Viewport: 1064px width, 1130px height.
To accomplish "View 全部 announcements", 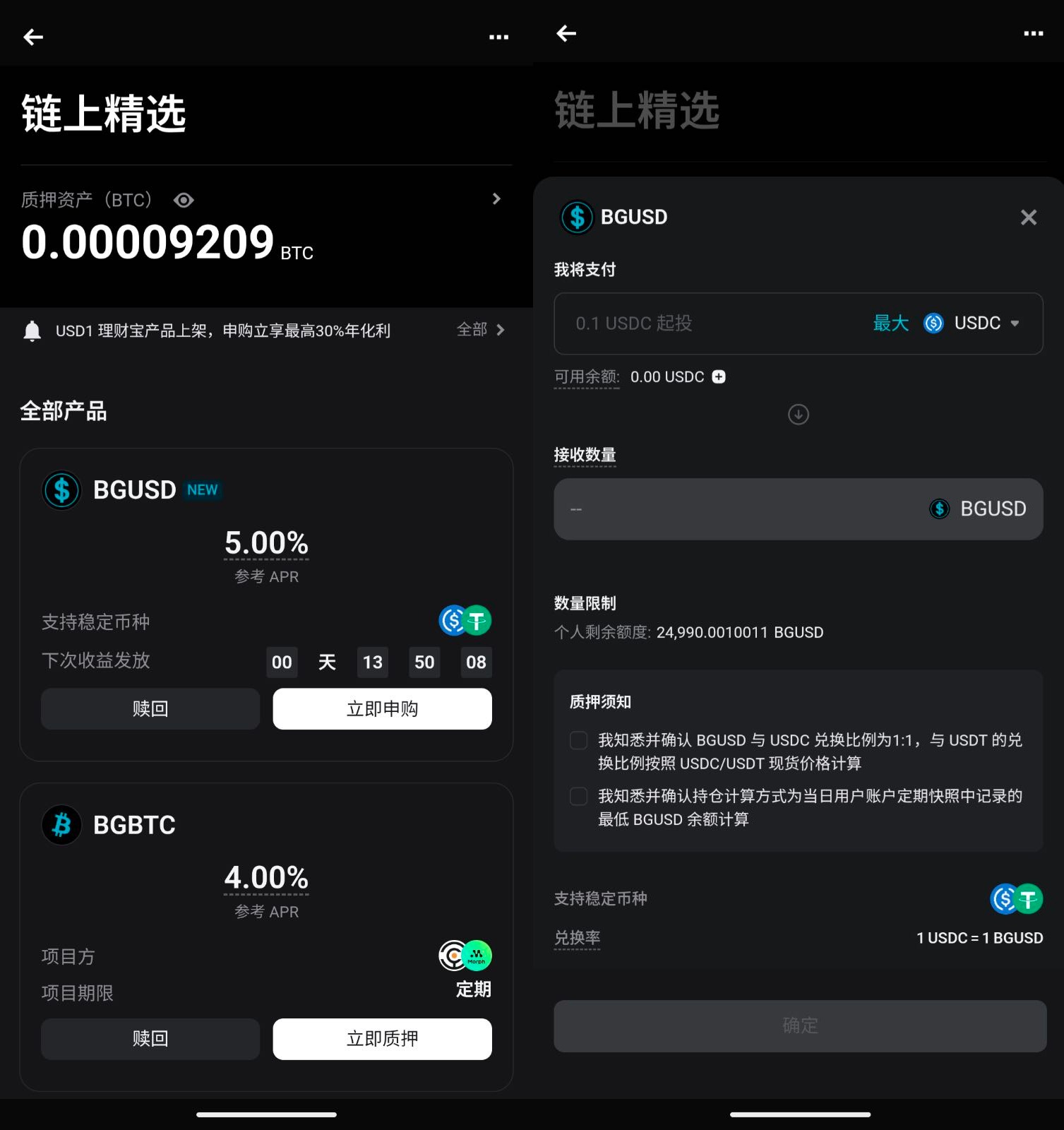I will [480, 330].
